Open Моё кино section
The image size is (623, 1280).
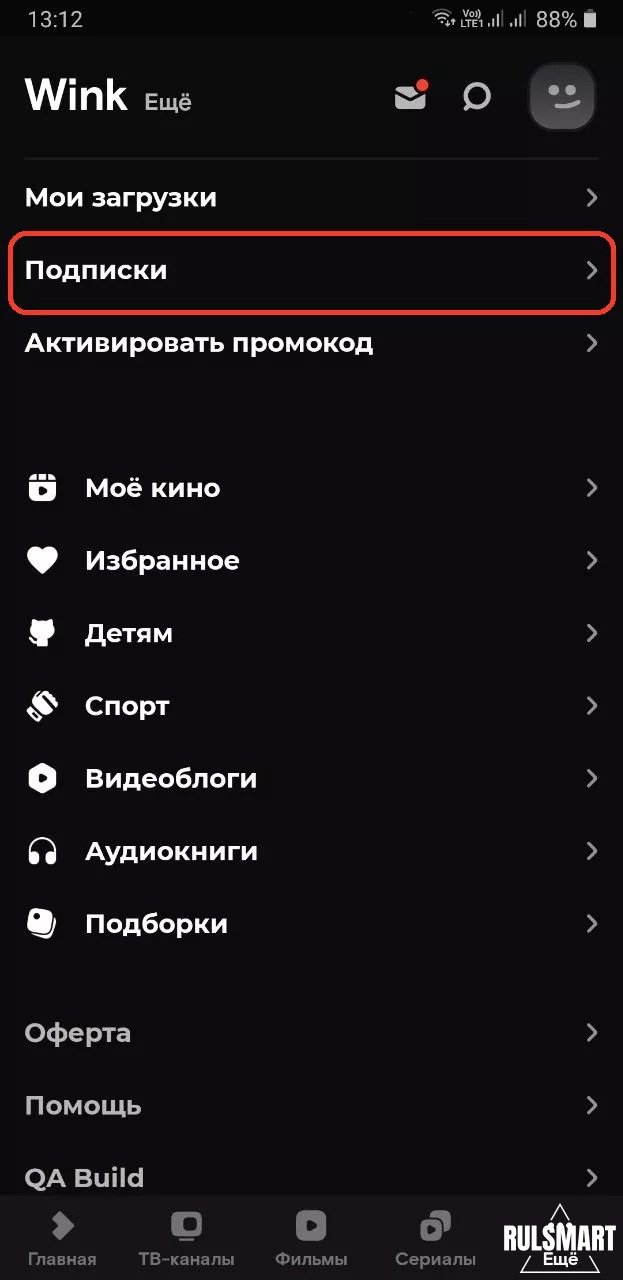pyautogui.click(x=311, y=488)
